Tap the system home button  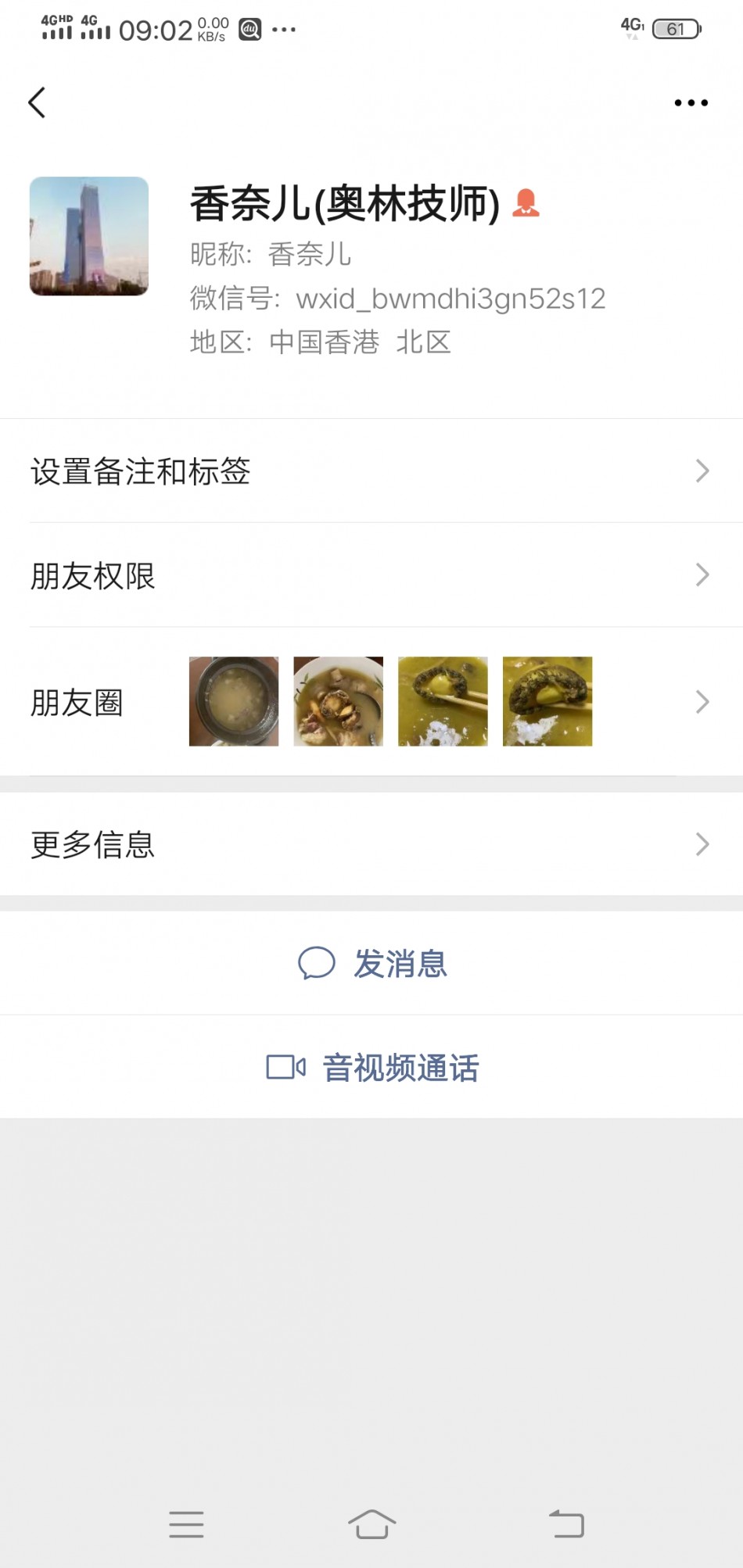pos(371,1524)
